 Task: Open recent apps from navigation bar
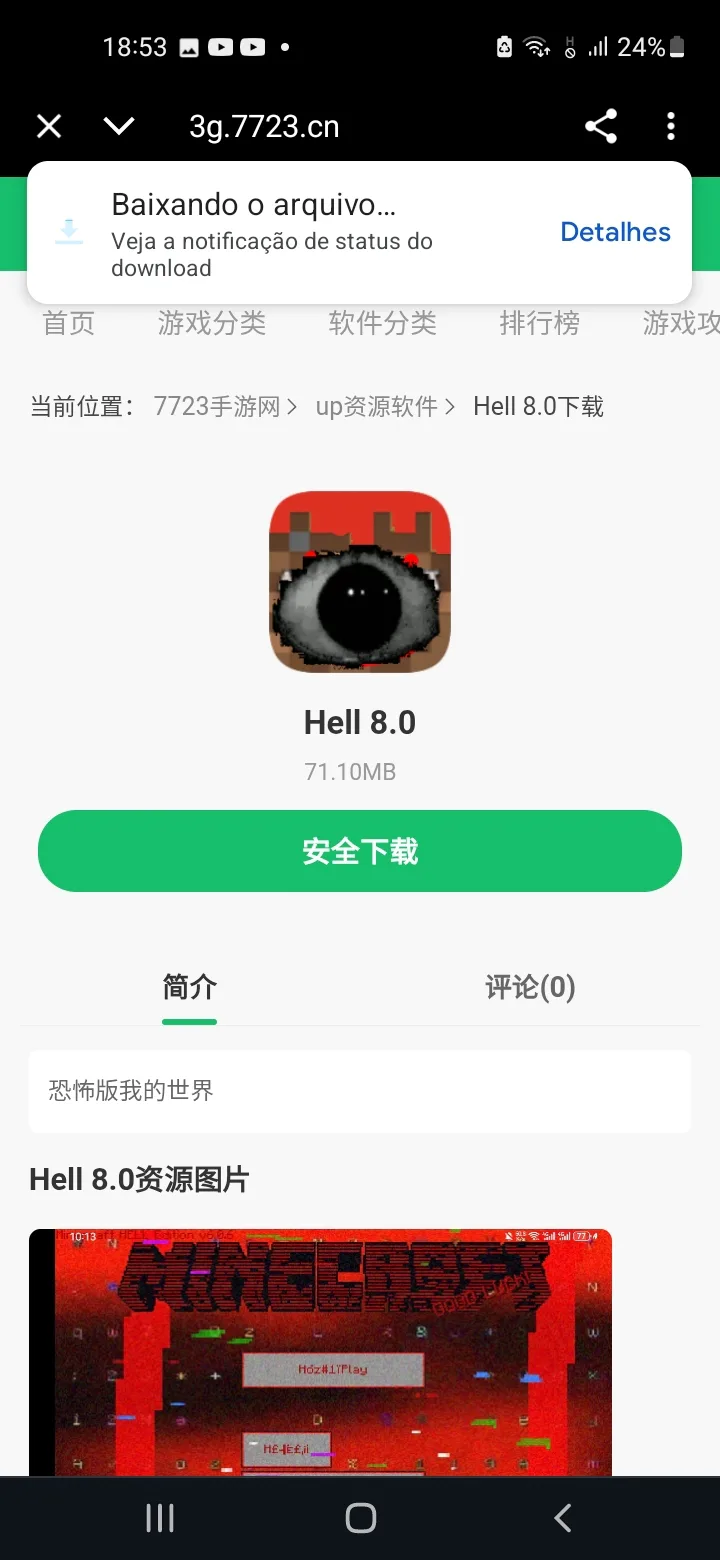[x=160, y=1518]
